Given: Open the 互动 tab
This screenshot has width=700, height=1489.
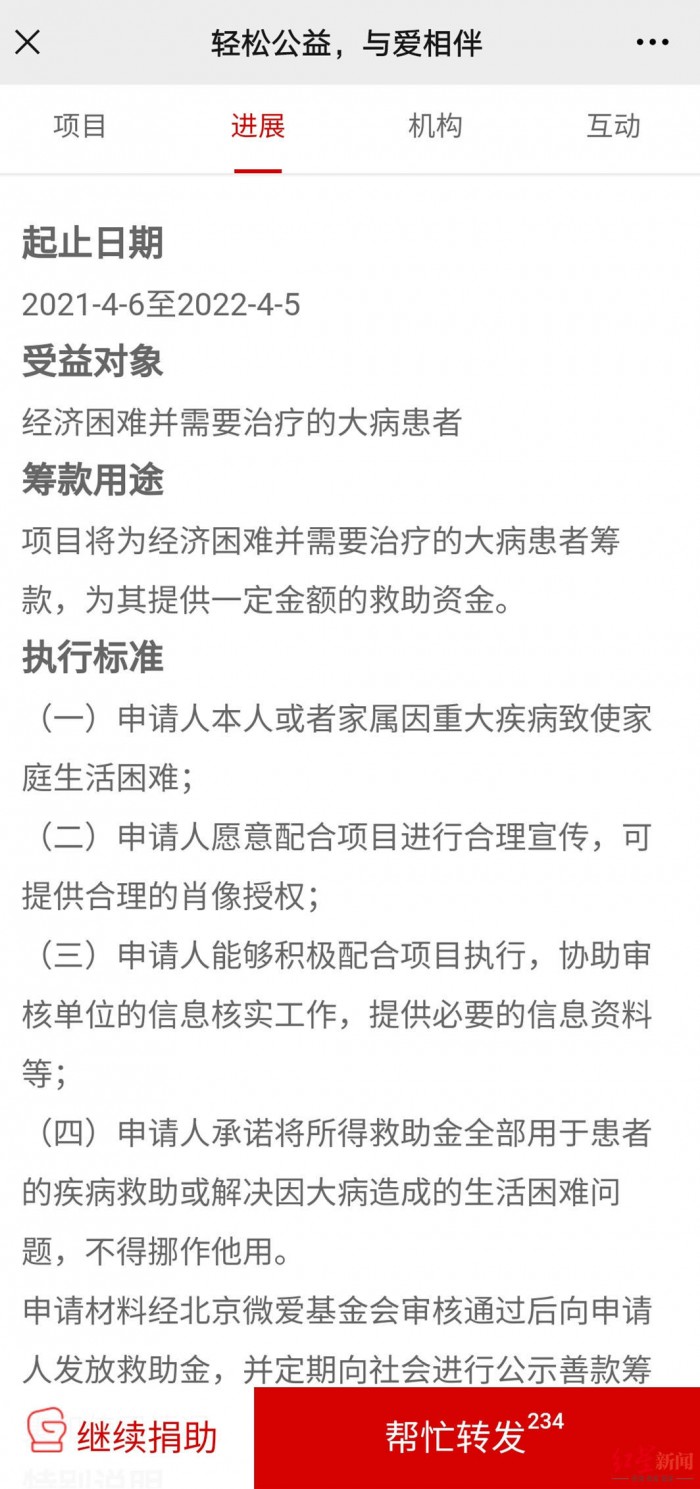Looking at the screenshot, I should tap(613, 127).
